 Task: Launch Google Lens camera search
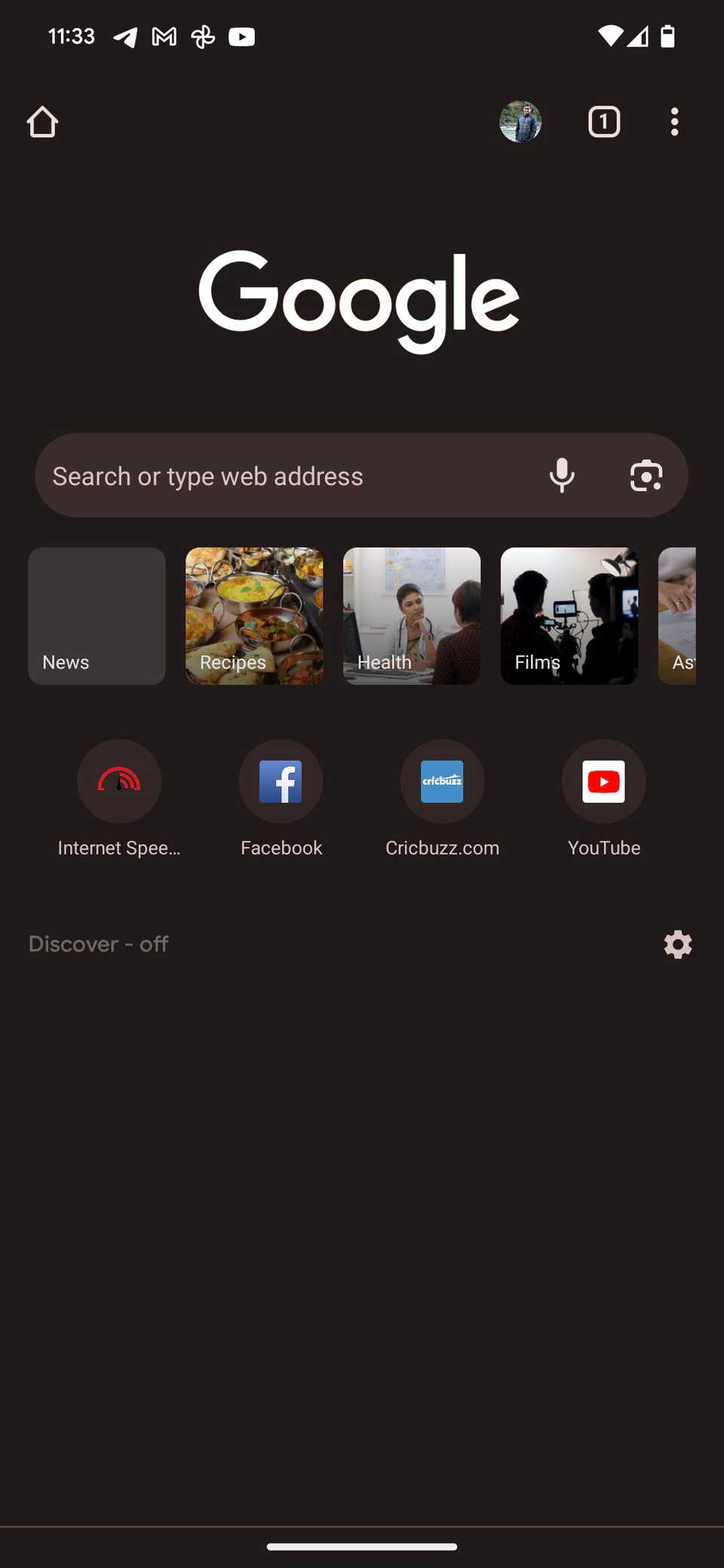[x=646, y=476]
